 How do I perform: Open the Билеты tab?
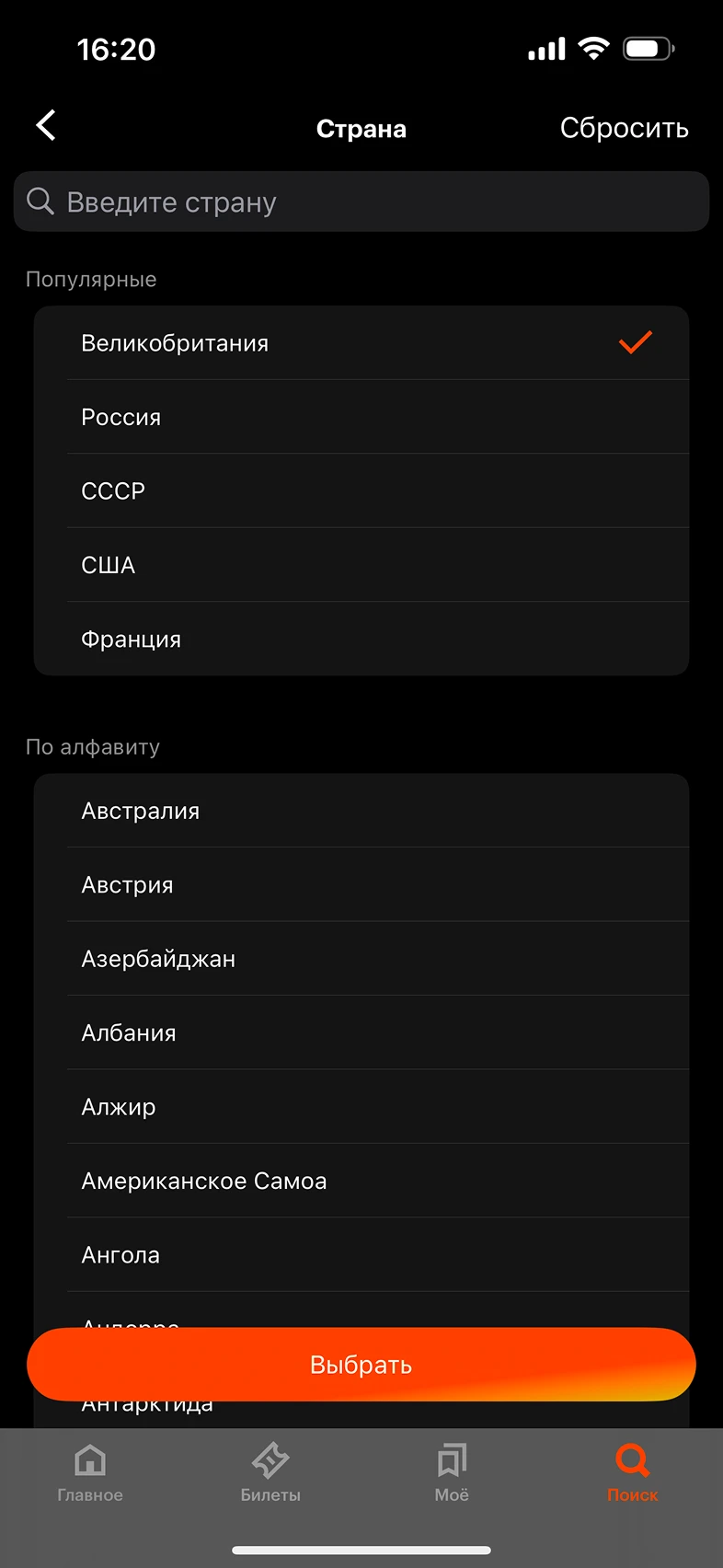270,1472
